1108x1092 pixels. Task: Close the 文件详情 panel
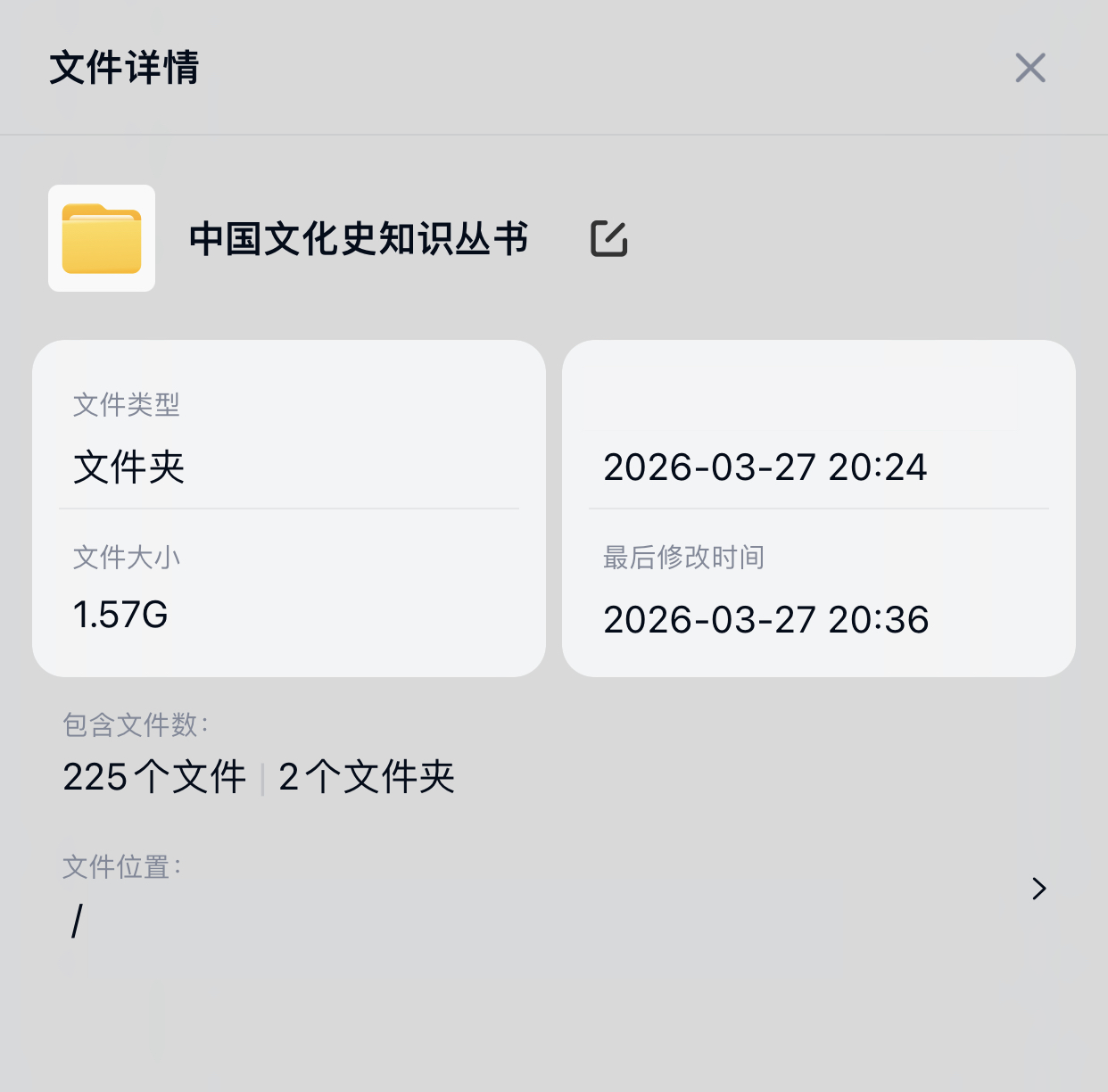tap(1030, 68)
